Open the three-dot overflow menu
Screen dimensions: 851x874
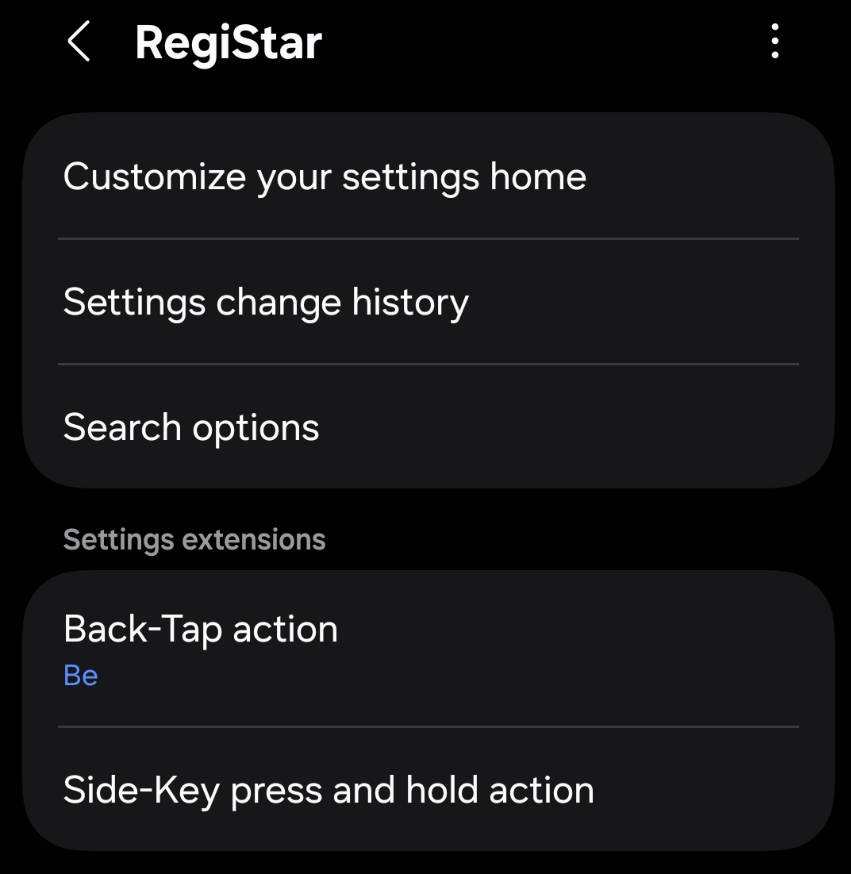click(774, 42)
